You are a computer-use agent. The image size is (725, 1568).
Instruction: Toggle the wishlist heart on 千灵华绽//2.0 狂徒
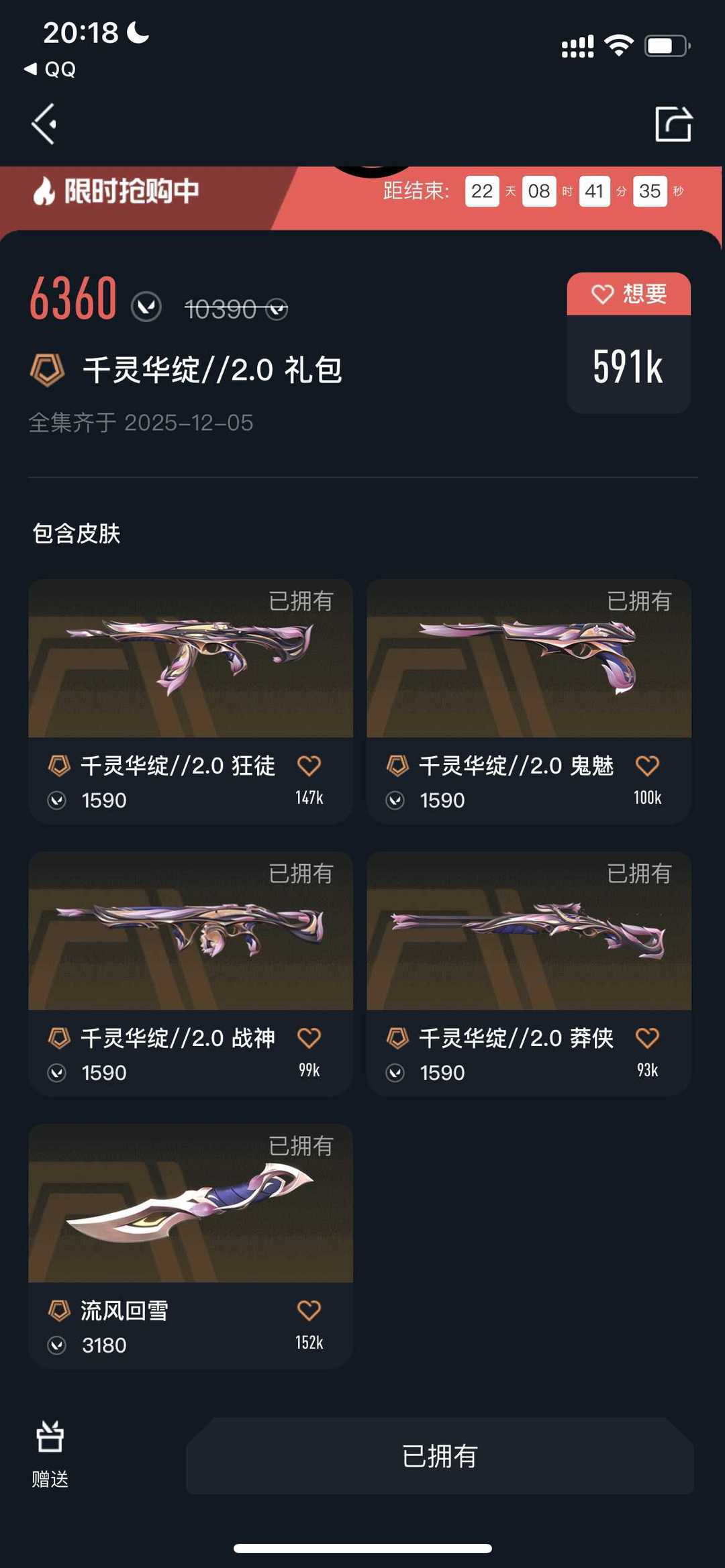coord(310,766)
